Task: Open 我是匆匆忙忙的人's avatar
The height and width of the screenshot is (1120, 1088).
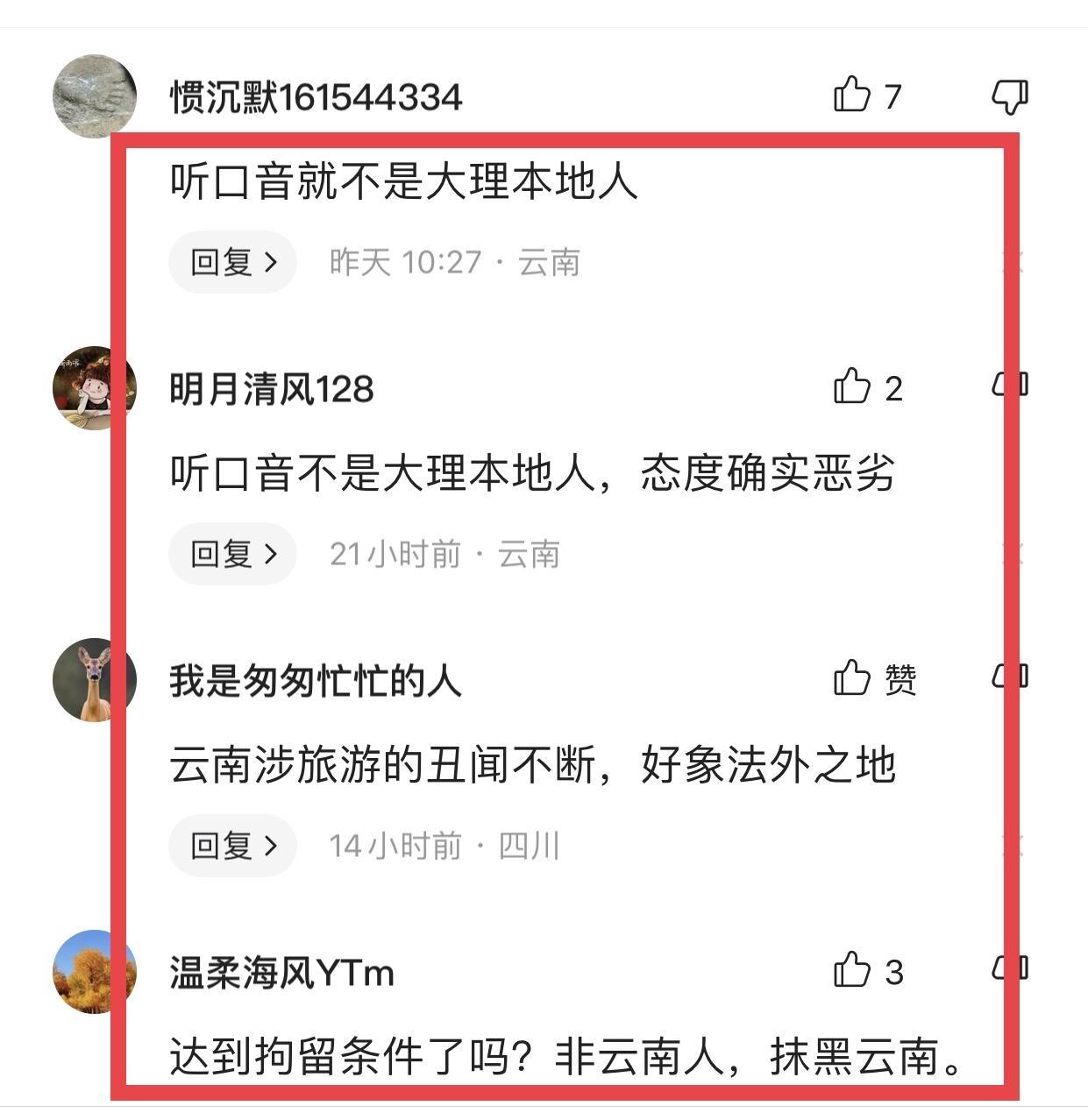Action: (95, 680)
